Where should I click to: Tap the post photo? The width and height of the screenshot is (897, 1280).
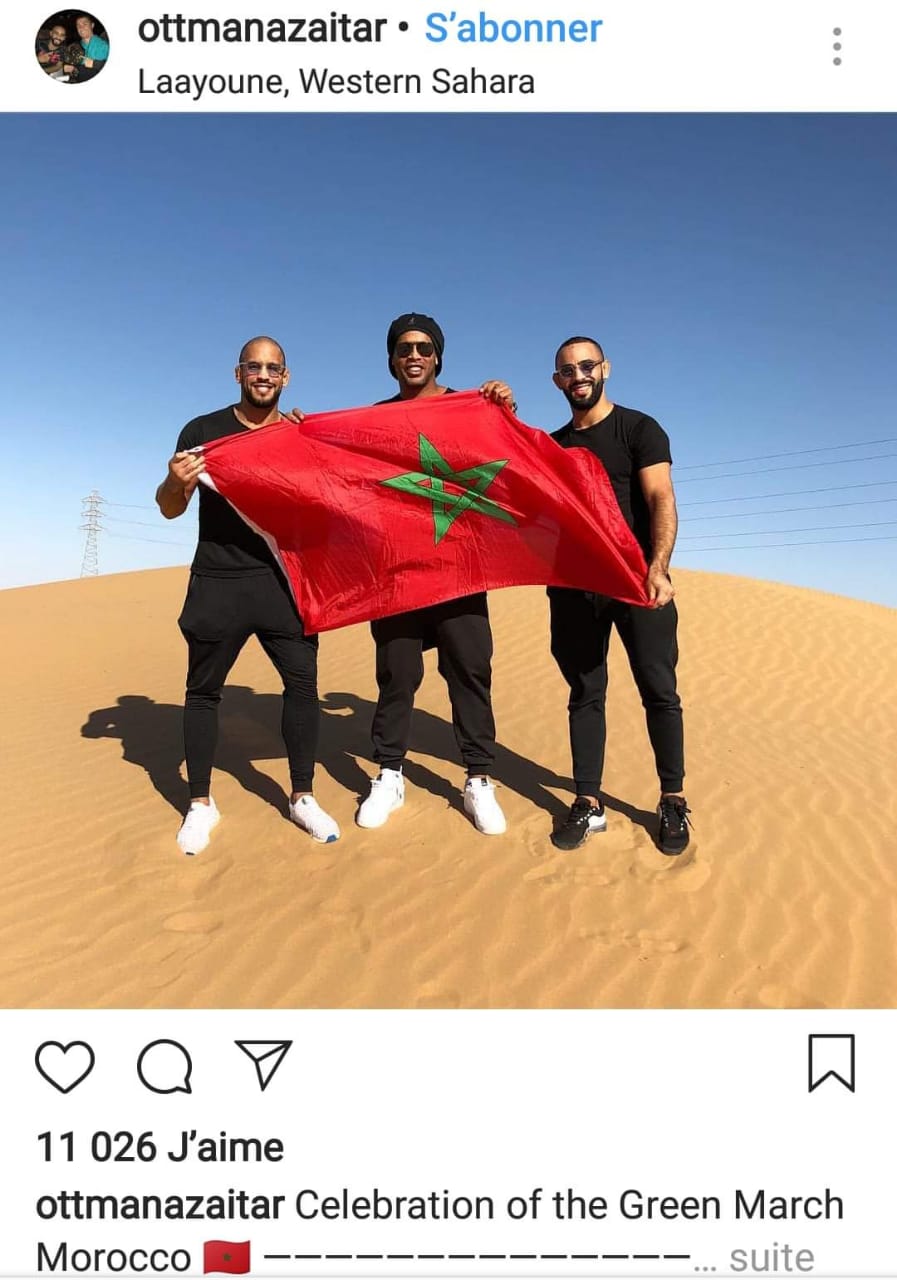(448, 560)
